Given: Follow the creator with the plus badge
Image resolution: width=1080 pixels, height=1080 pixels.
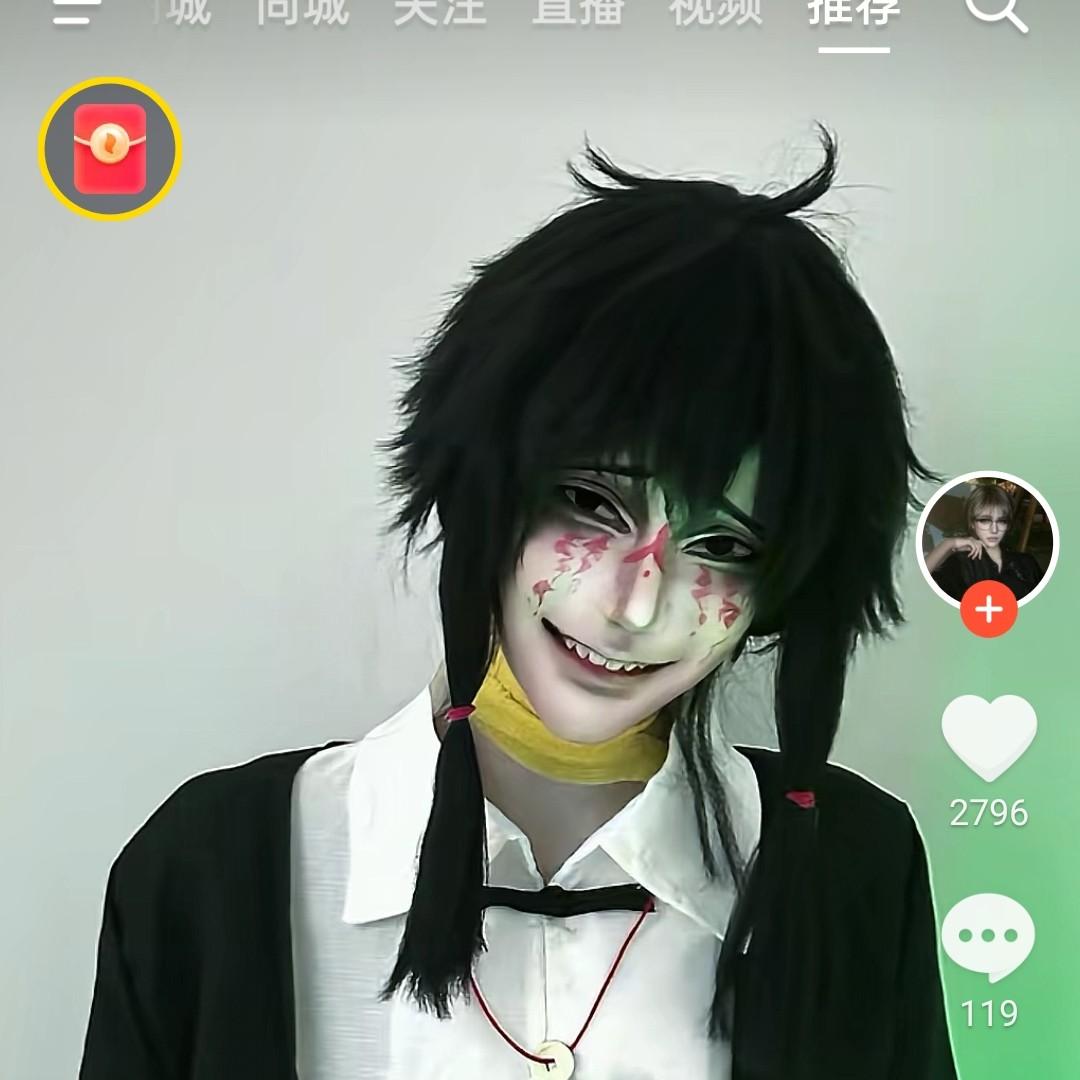Looking at the screenshot, I should (988, 609).
